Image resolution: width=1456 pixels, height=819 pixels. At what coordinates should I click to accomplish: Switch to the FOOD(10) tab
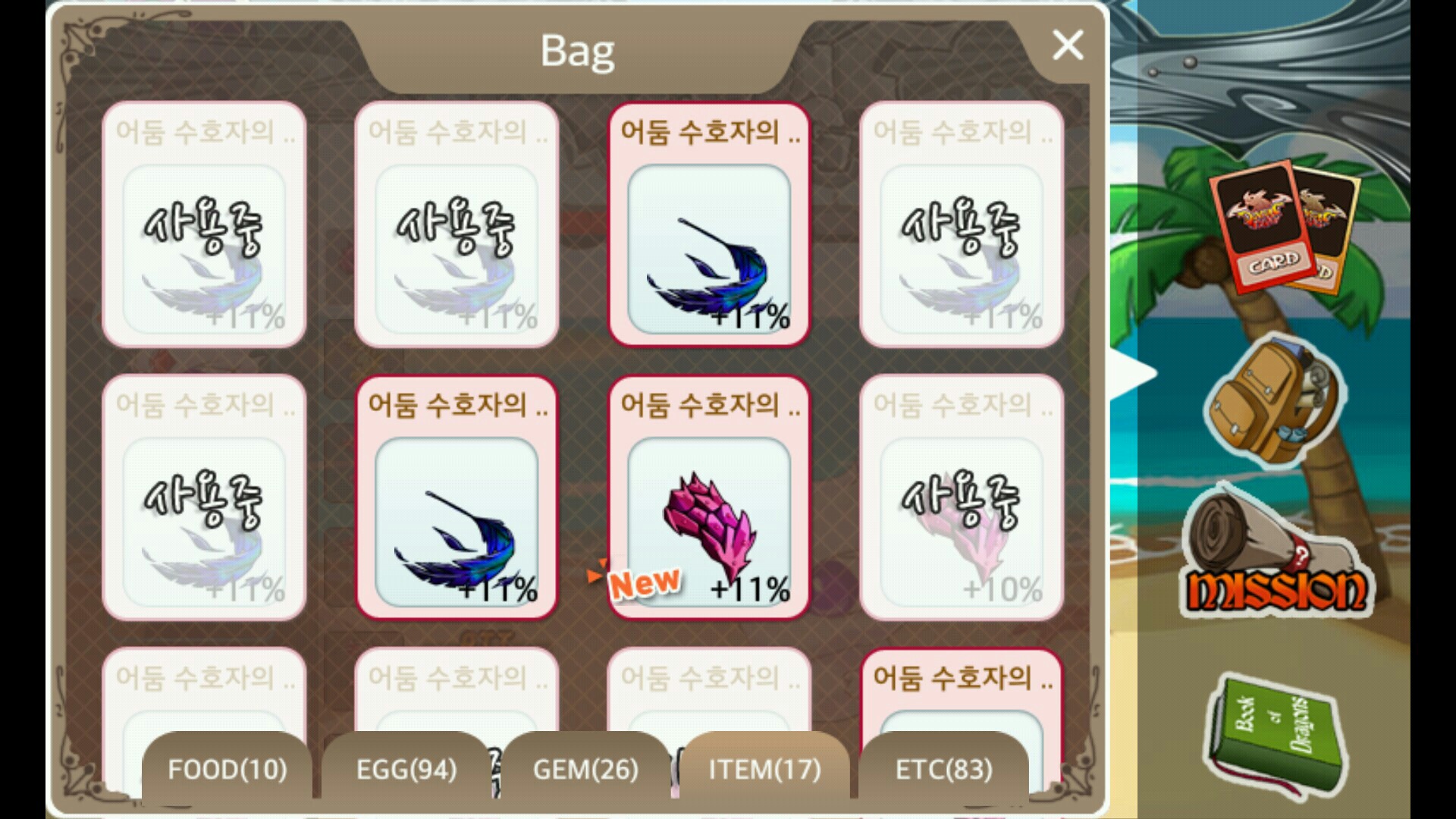click(x=227, y=769)
